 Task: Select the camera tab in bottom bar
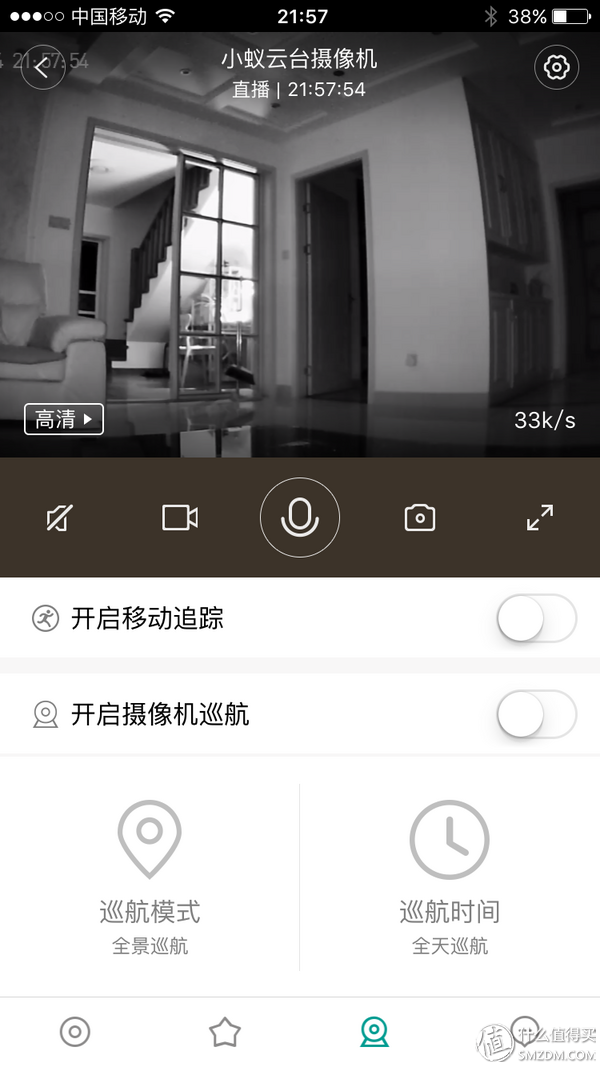[x=375, y=1032]
